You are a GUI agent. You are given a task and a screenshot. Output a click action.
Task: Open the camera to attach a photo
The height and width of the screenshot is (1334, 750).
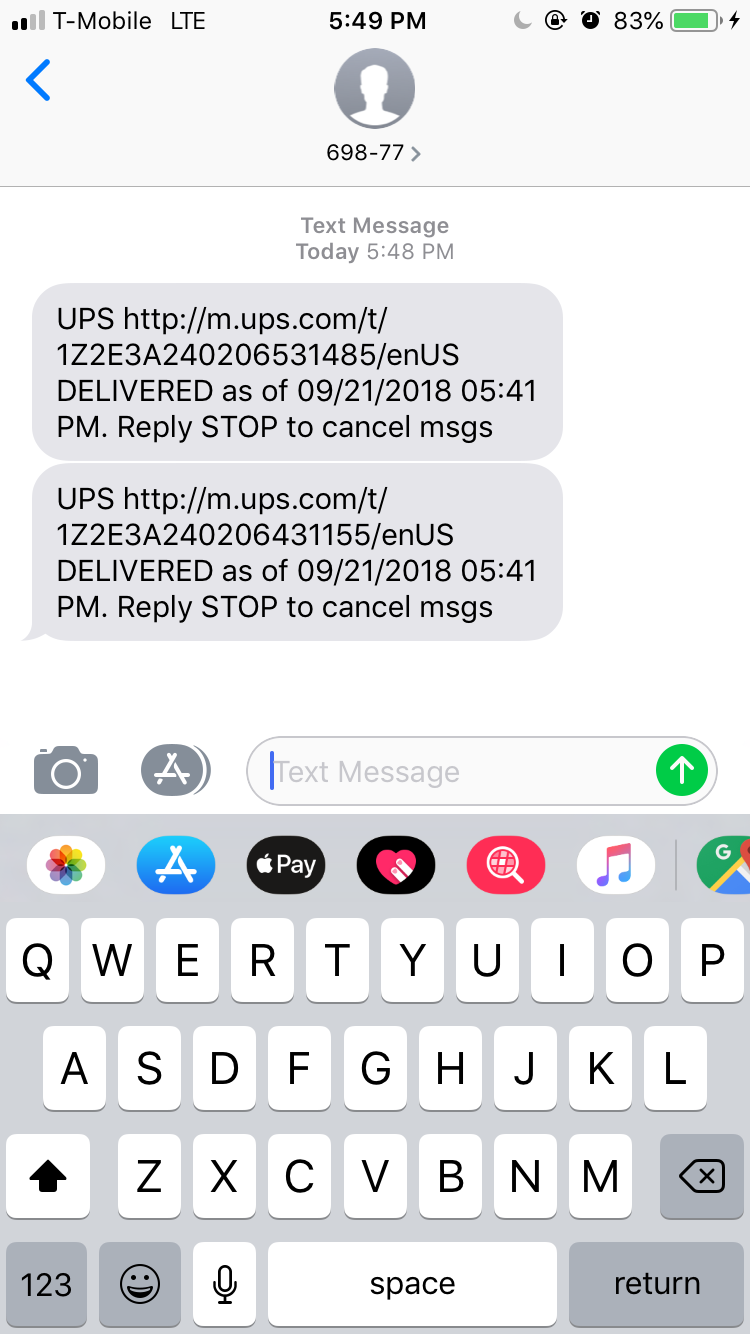click(x=66, y=770)
